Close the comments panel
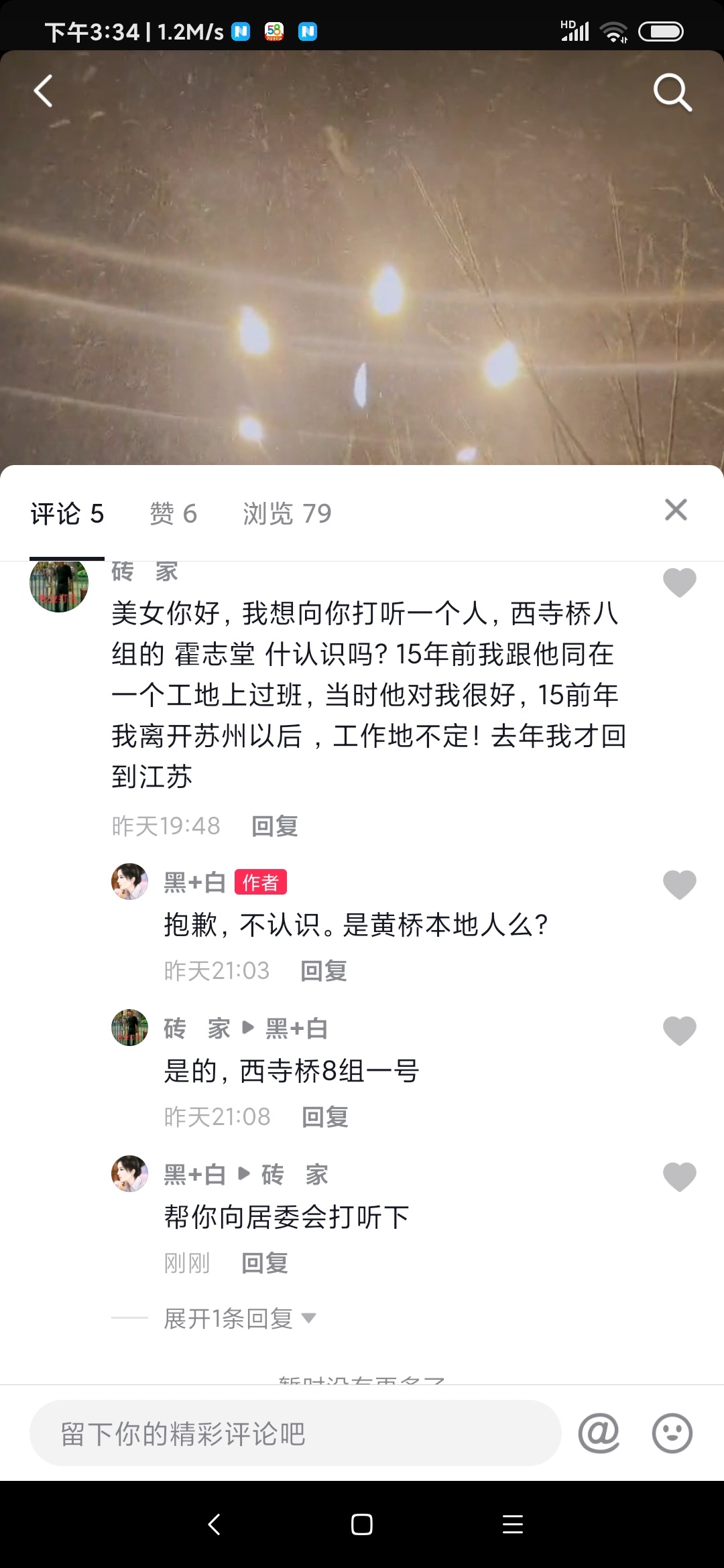The image size is (724, 1568). tap(676, 510)
